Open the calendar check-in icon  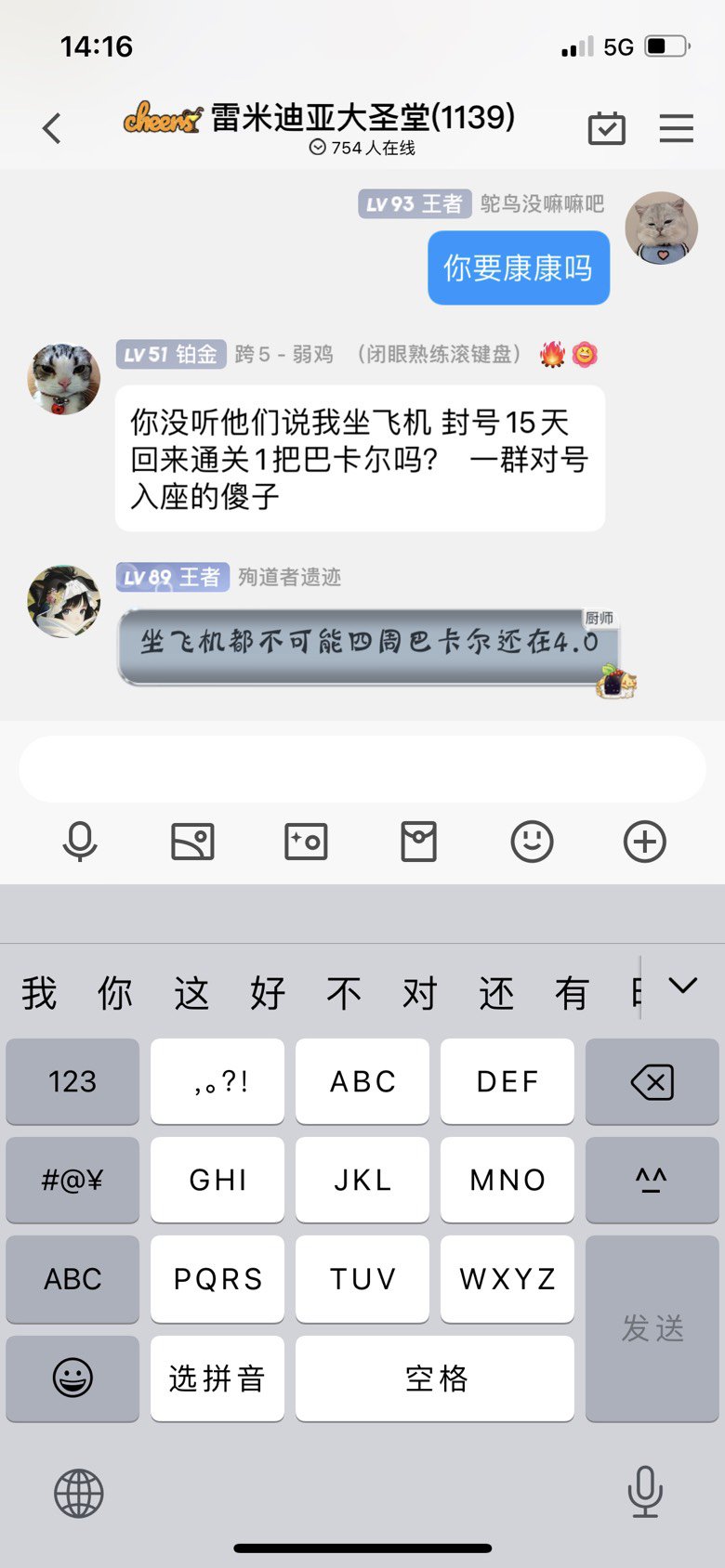point(607,128)
